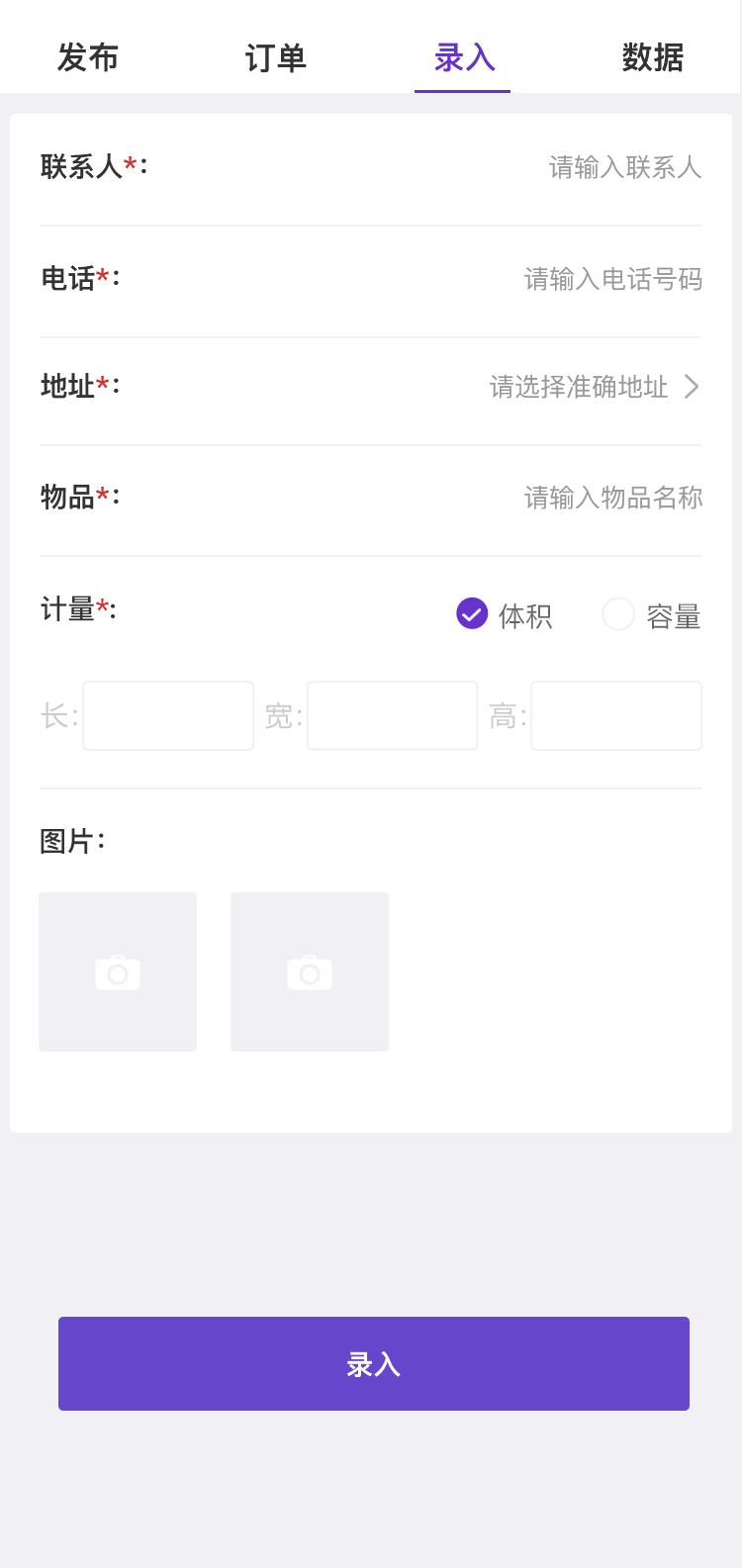
Task: Add a photo in the first image slot
Action: 118,971
